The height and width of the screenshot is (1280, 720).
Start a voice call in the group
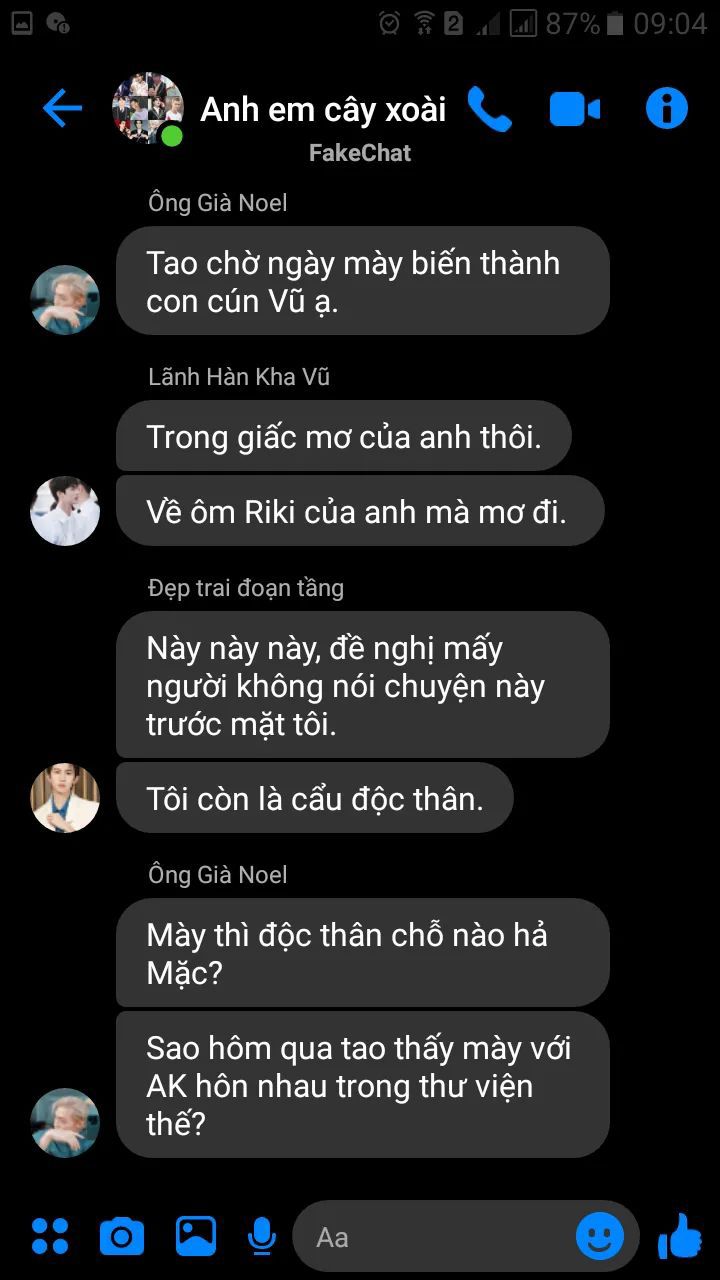tap(489, 109)
